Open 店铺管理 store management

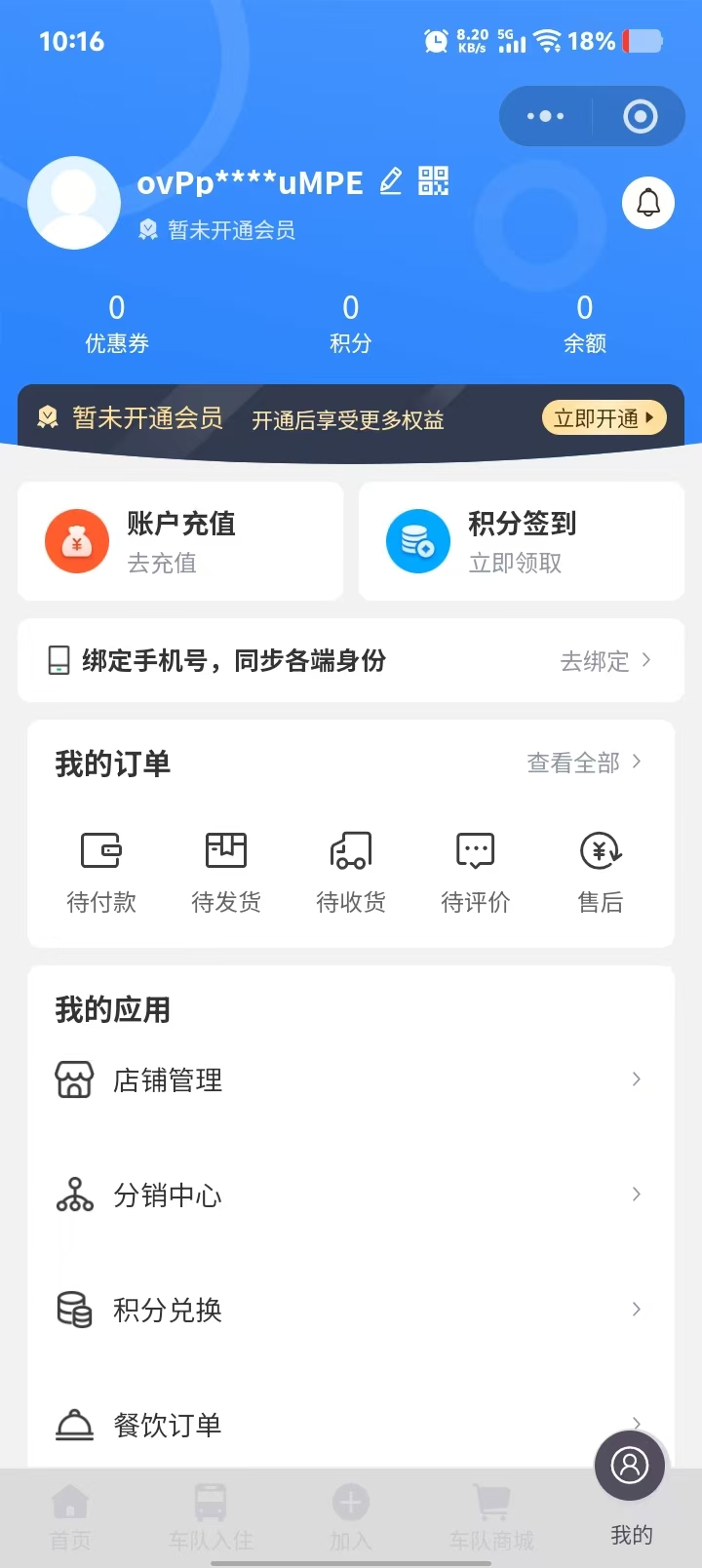click(351, 1079)
